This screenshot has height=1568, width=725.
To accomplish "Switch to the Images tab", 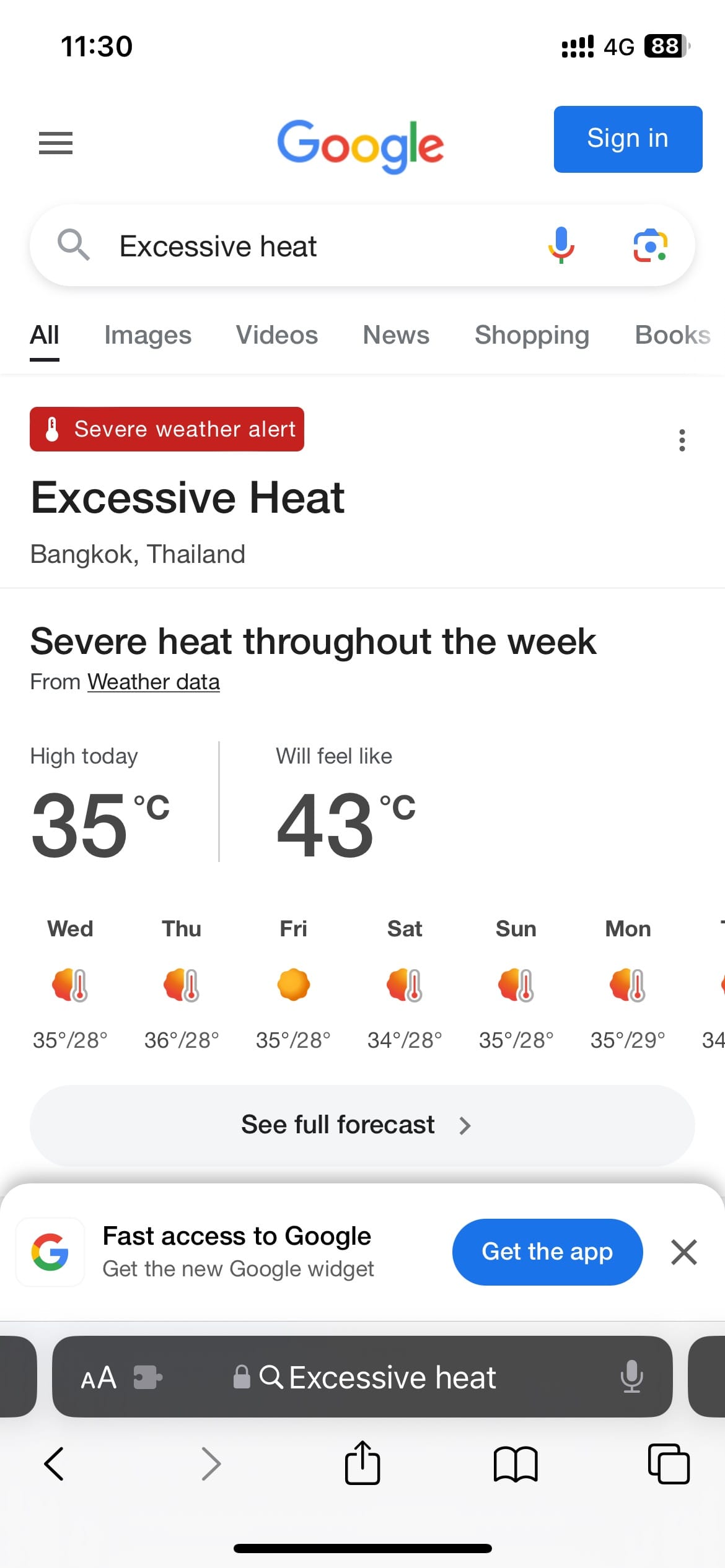I will point(147,335).
